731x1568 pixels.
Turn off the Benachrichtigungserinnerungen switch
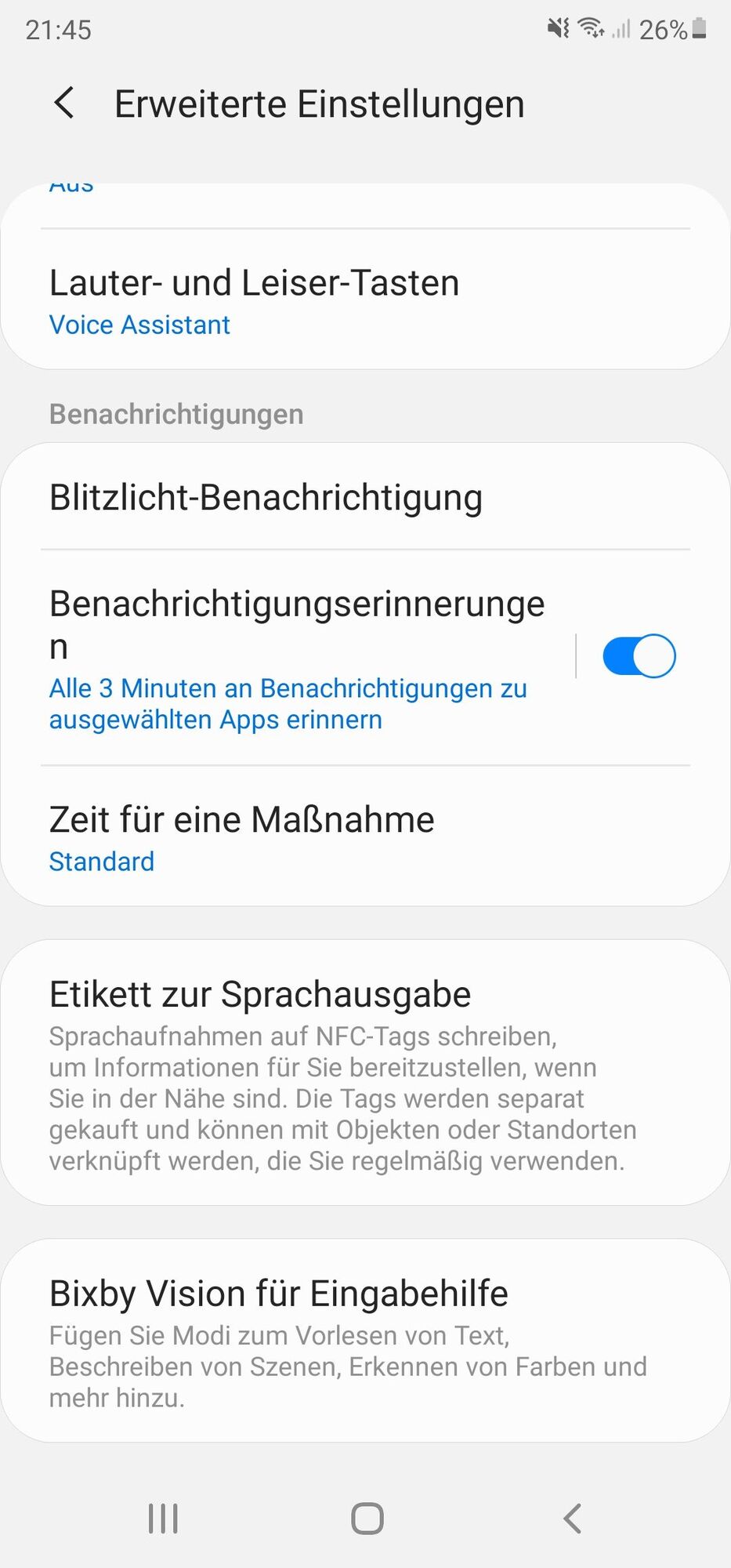point(639,656)
